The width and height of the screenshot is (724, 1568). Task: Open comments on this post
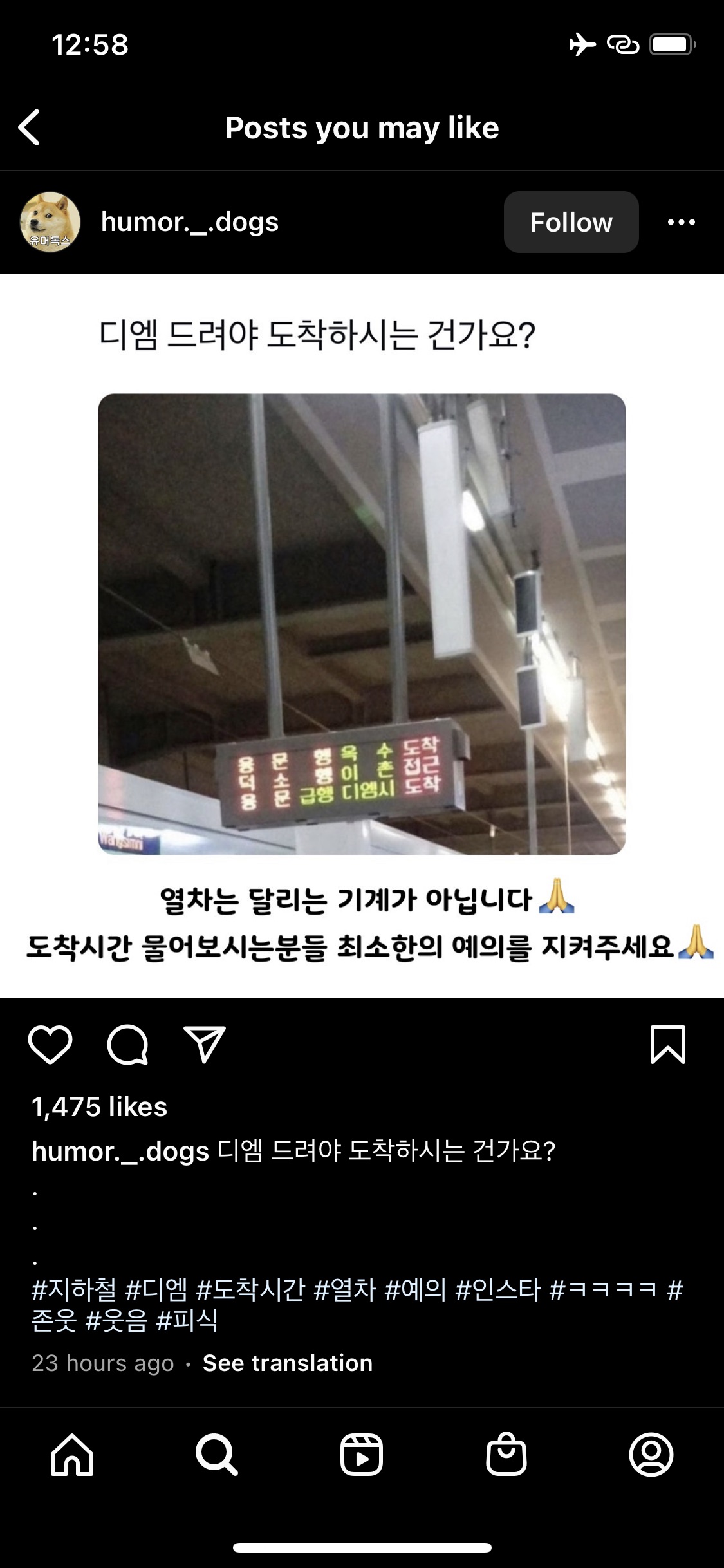click(127, 1044)
